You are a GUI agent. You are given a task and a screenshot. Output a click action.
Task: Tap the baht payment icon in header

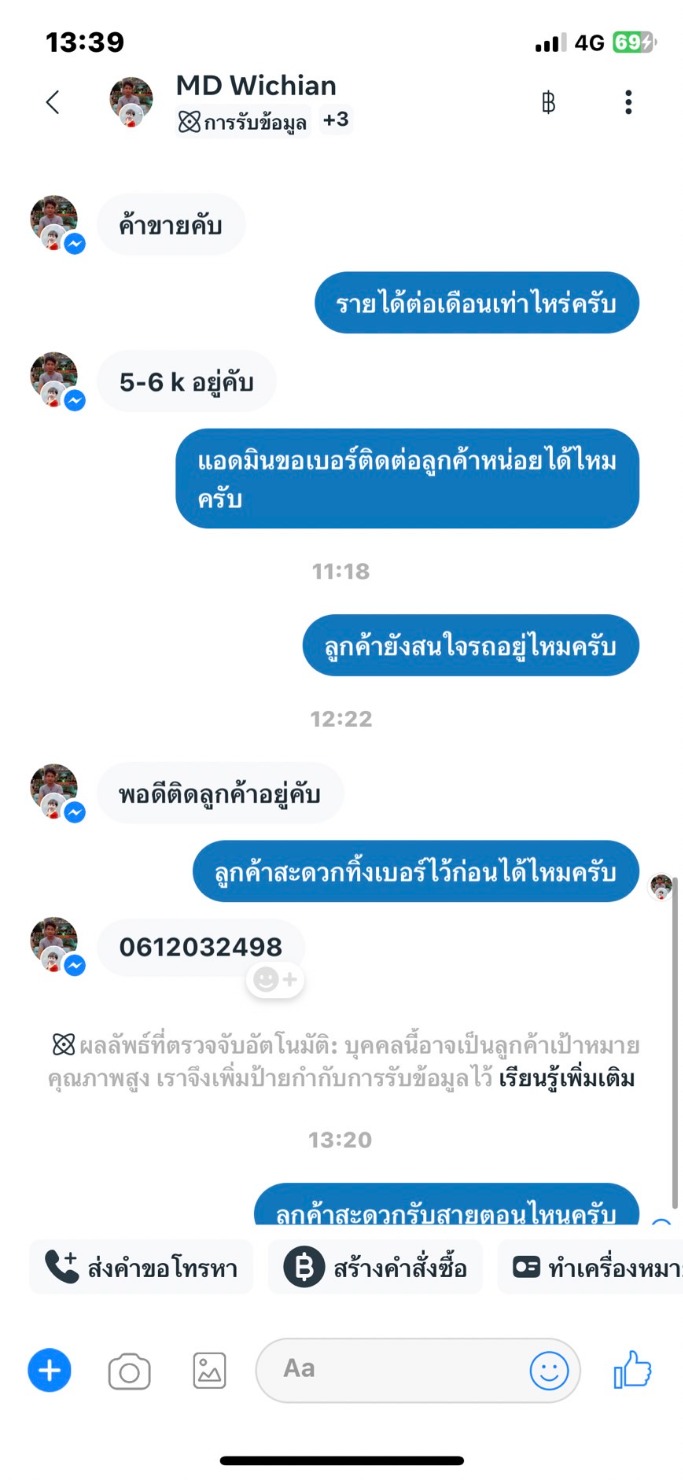548,102
